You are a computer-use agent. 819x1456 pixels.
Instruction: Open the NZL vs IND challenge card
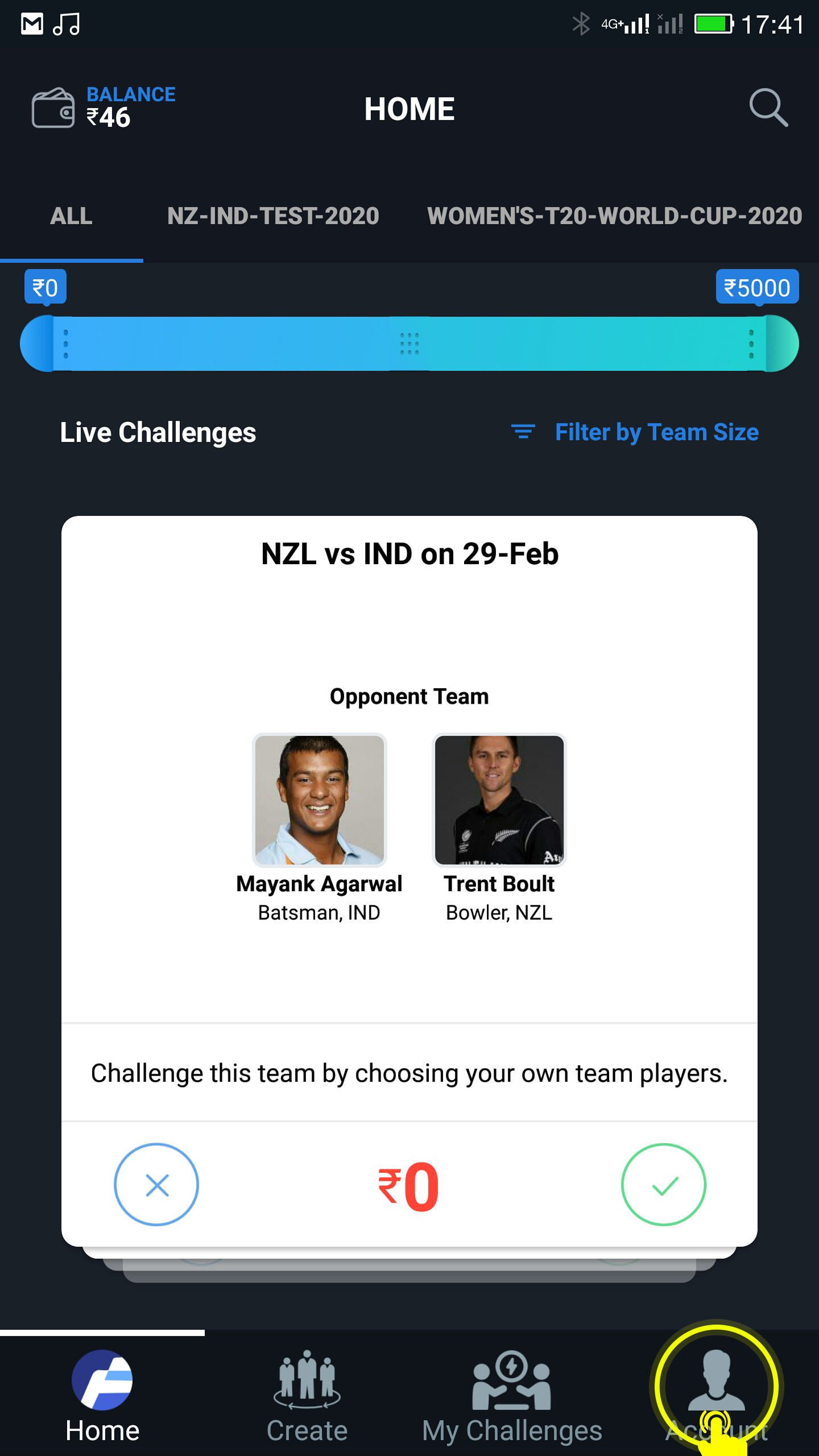(409, 881)
